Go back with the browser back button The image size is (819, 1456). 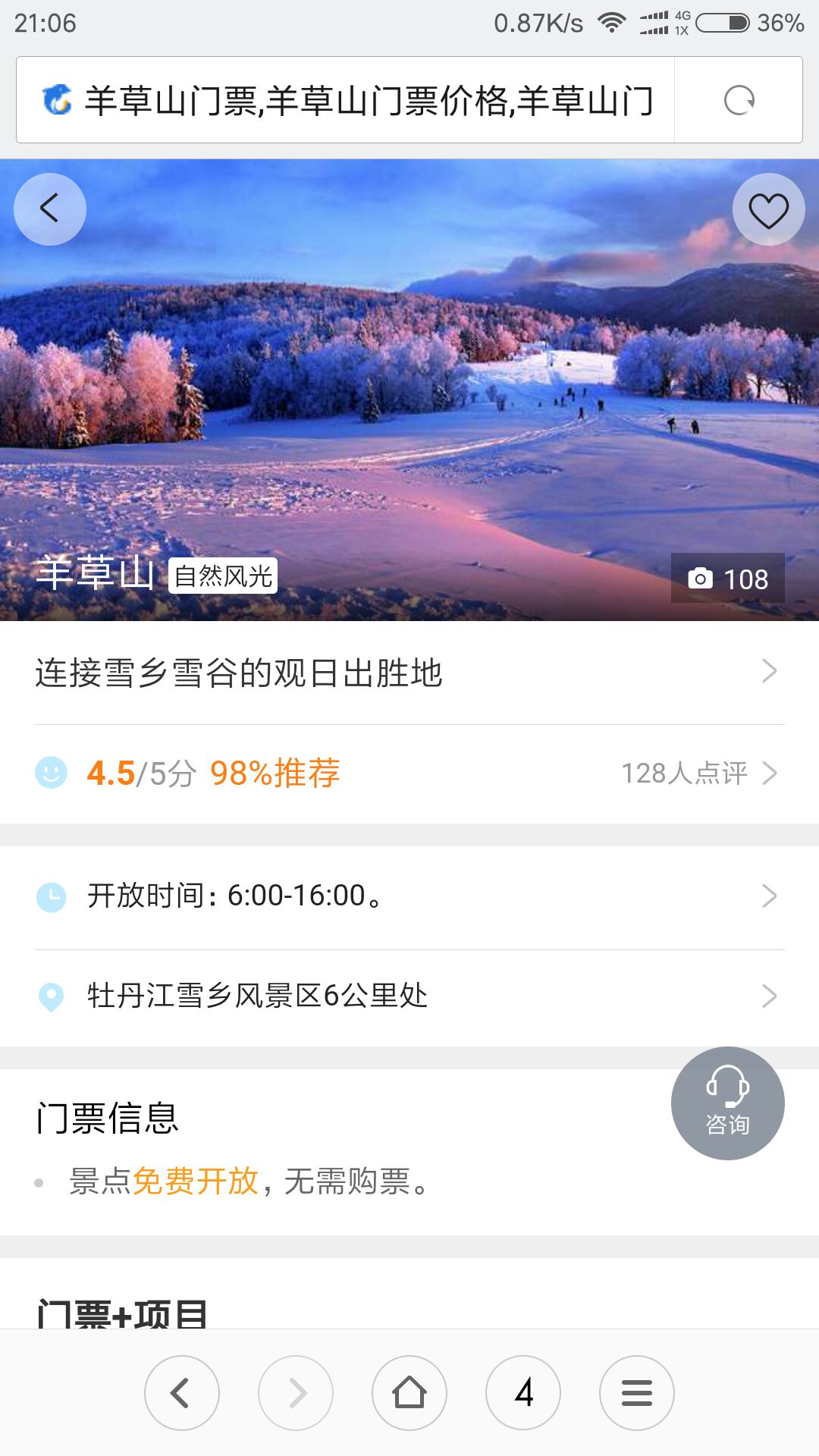182,1393
